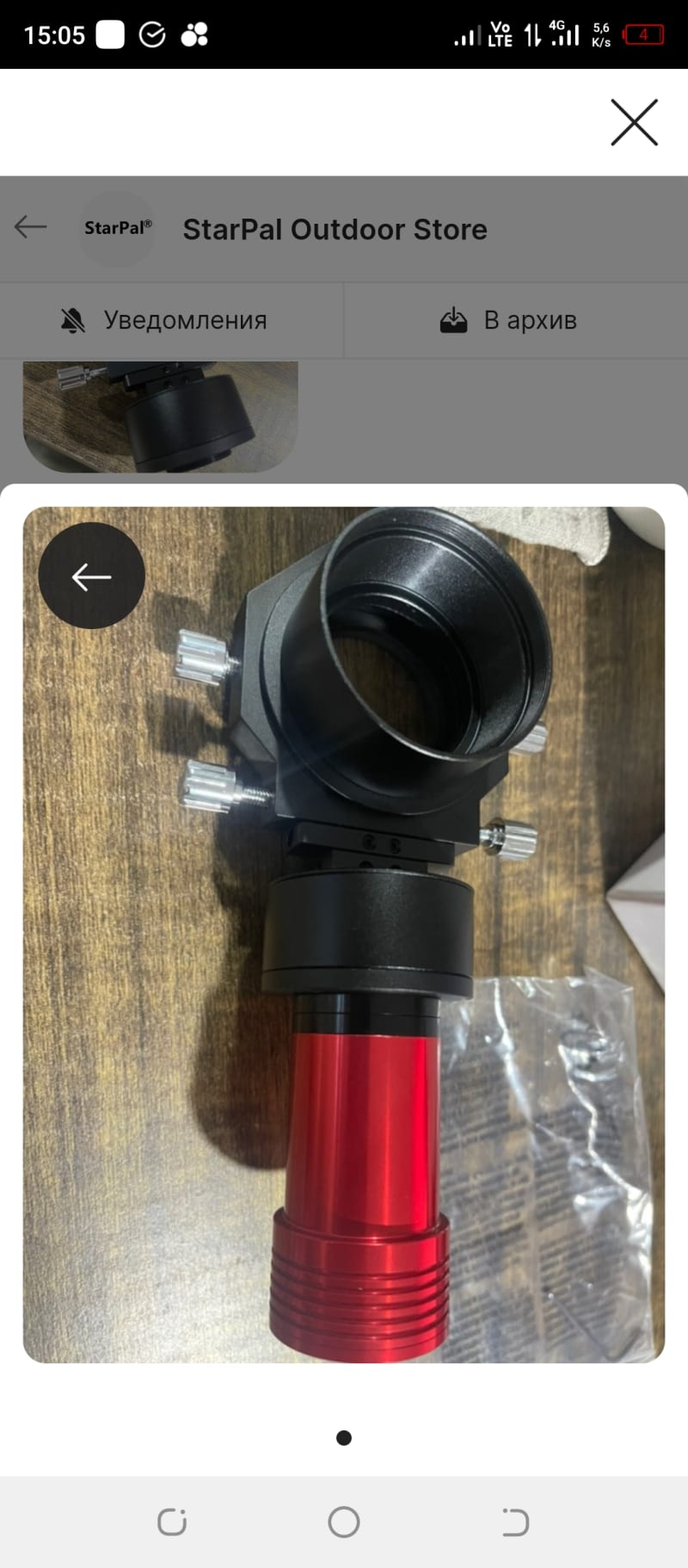
Task: Open the StarPal store avatar
Action: pos(117,228)
